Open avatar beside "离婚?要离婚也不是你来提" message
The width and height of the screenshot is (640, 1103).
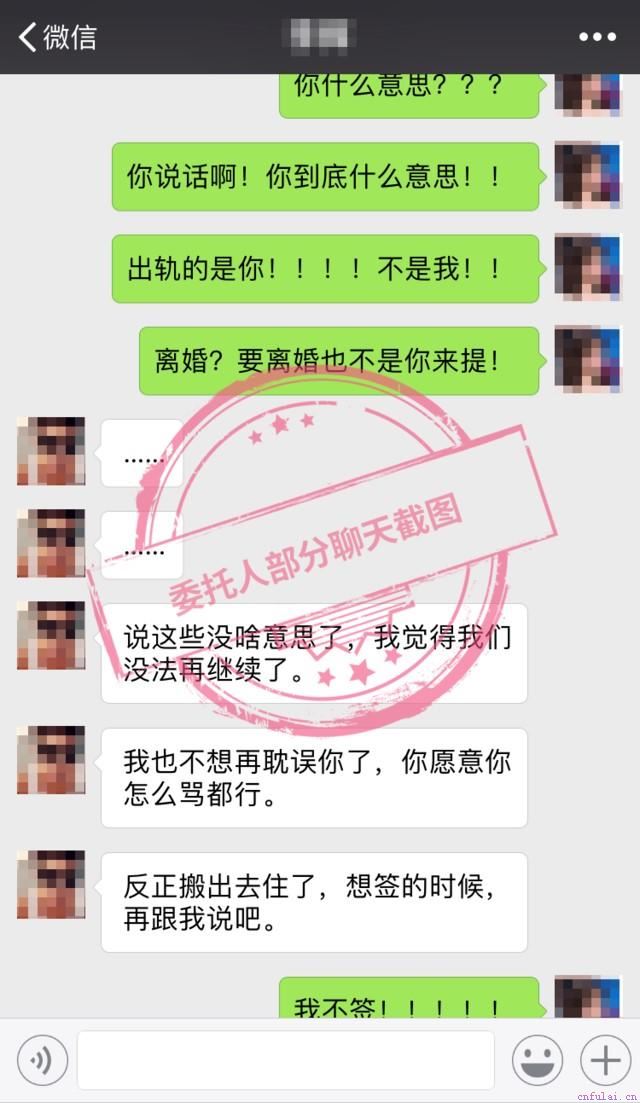[x=588, y=360]
